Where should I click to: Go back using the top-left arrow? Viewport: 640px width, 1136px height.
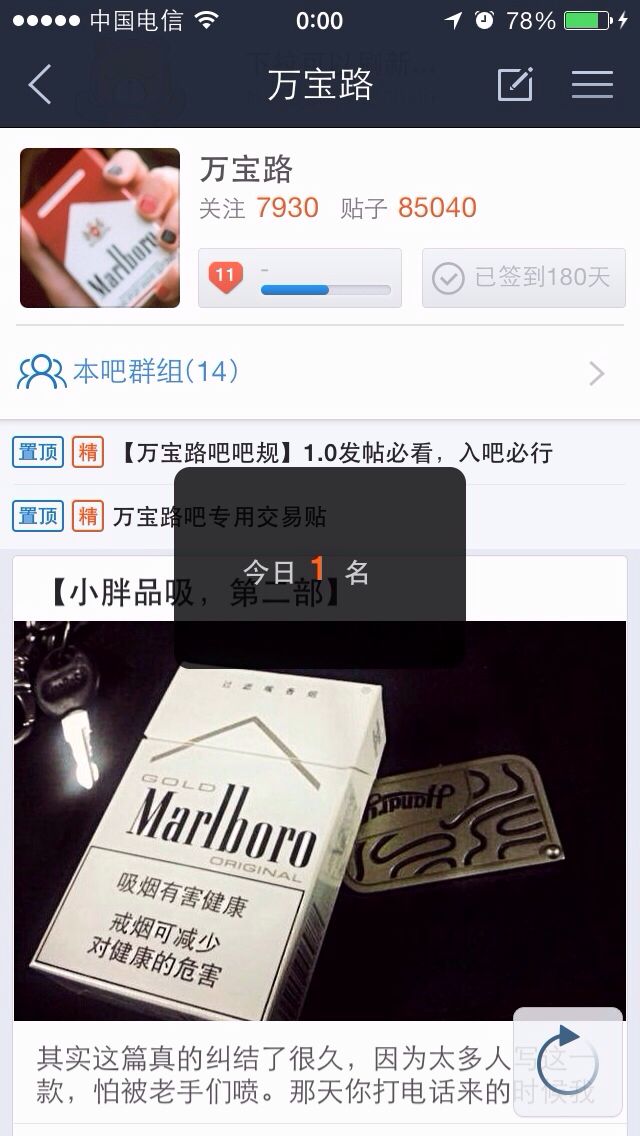[x=40, y=85]
